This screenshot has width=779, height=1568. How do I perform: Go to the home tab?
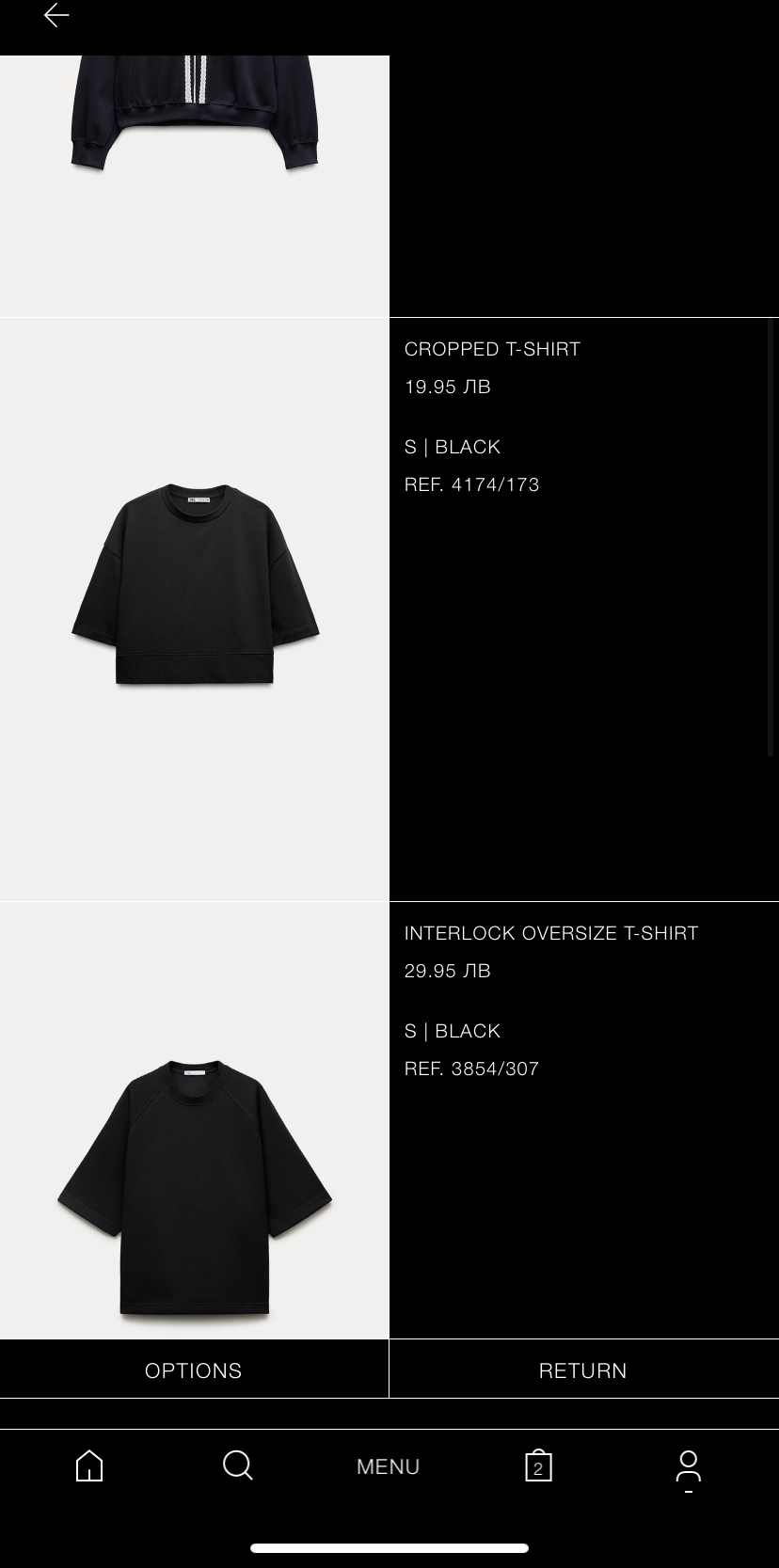coord(89,1465)
